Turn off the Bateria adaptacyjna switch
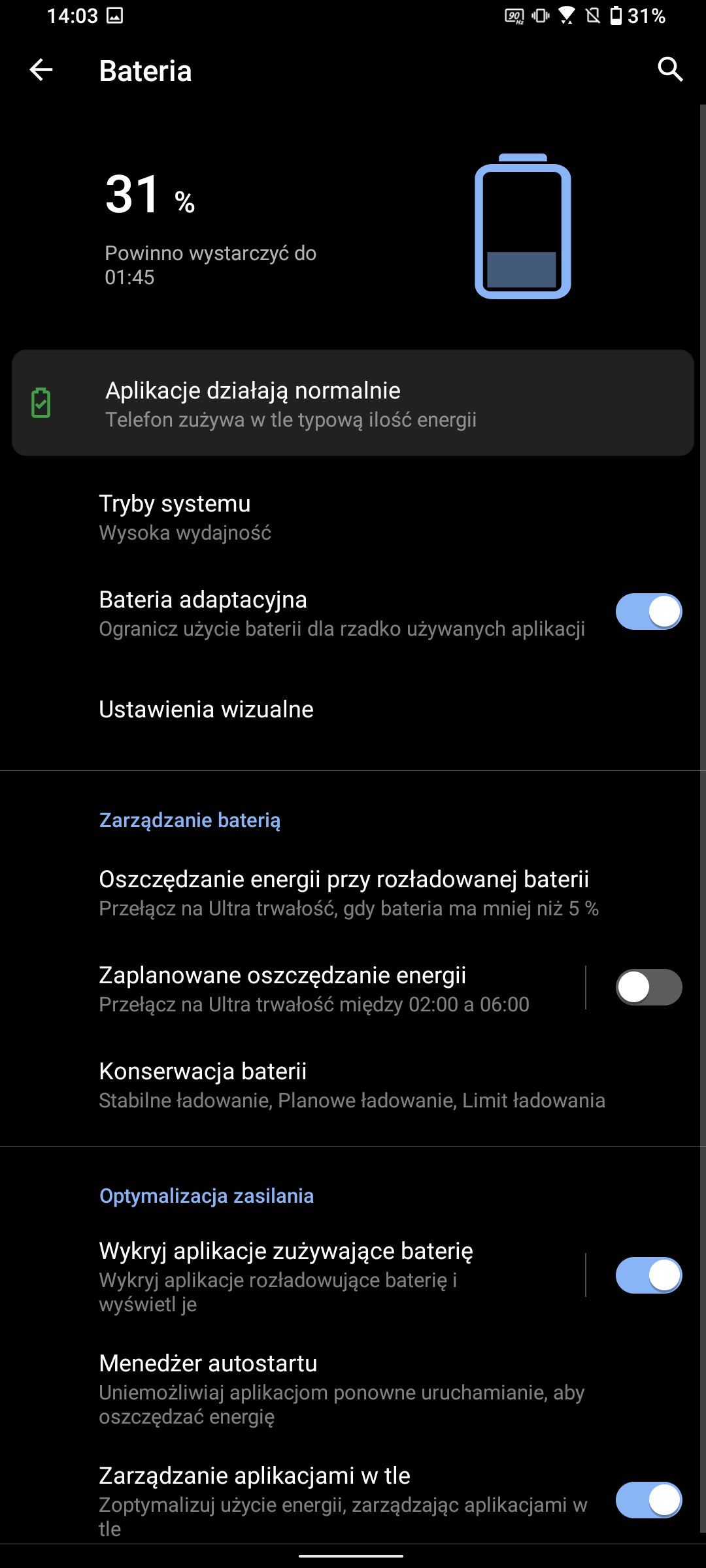This screenshot has width=706, height=1568. 648,612
